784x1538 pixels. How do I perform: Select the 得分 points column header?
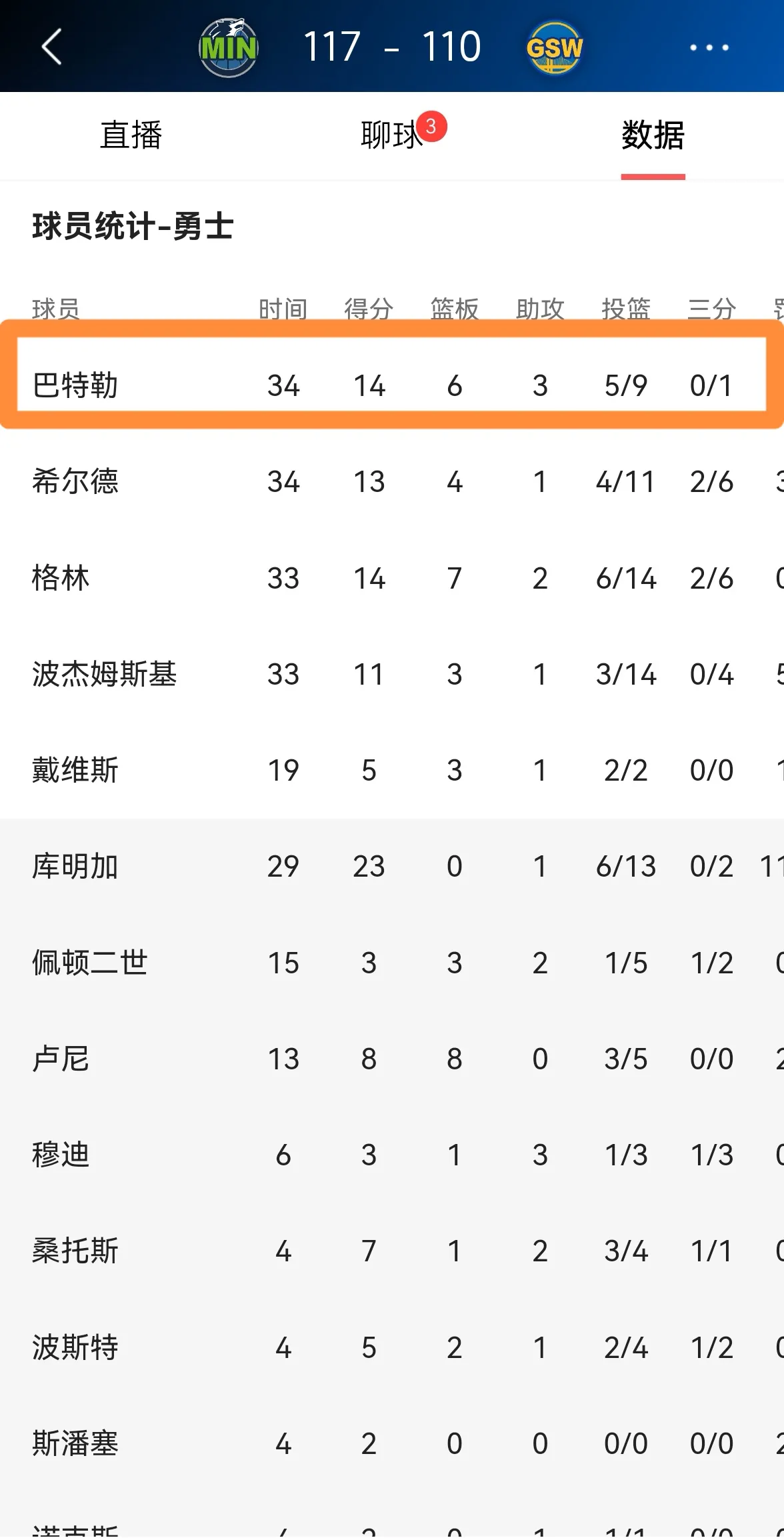coord(369,307)
